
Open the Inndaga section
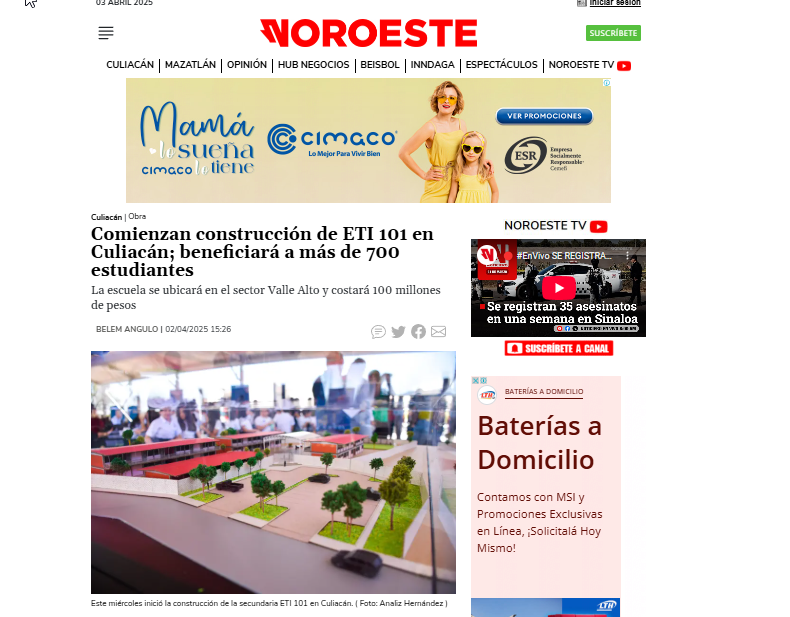tap(432, 65)
